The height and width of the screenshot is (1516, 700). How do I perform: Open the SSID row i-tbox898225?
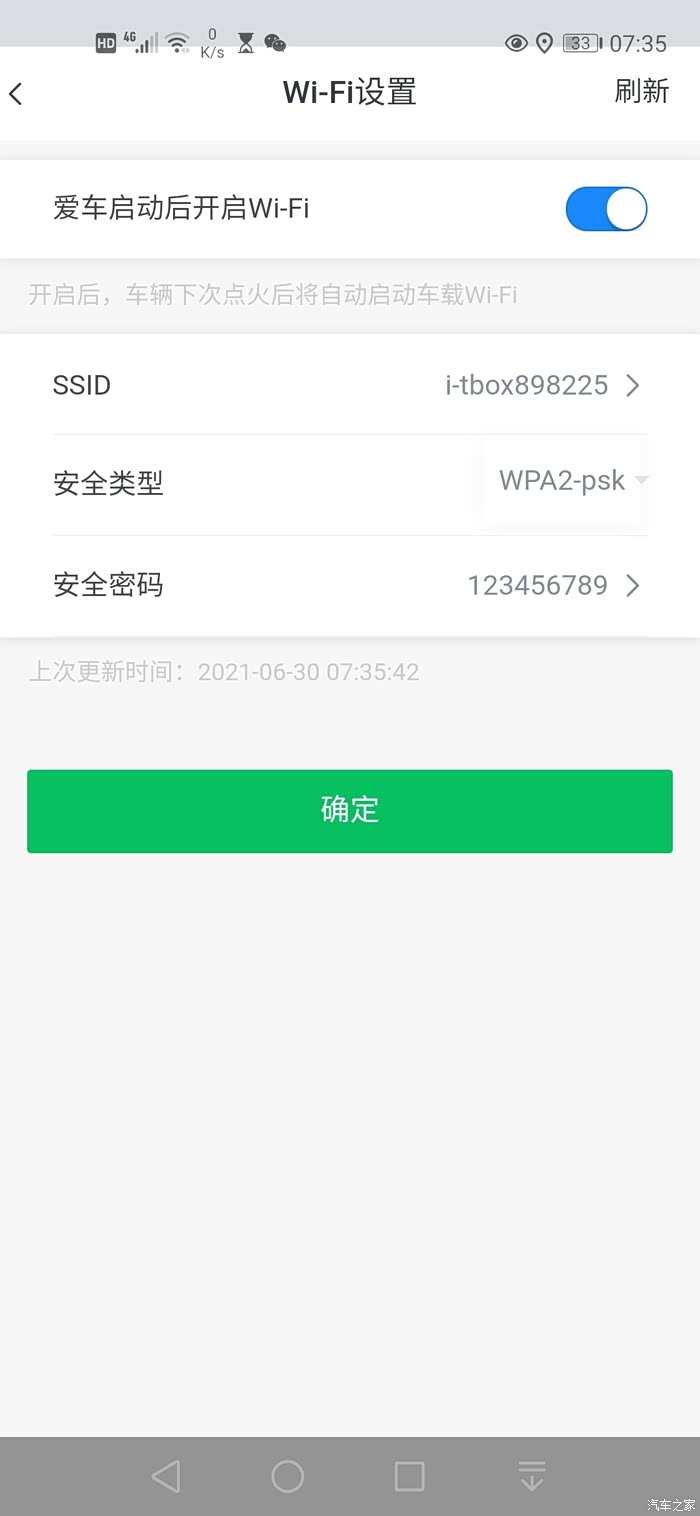click(350, 385)
